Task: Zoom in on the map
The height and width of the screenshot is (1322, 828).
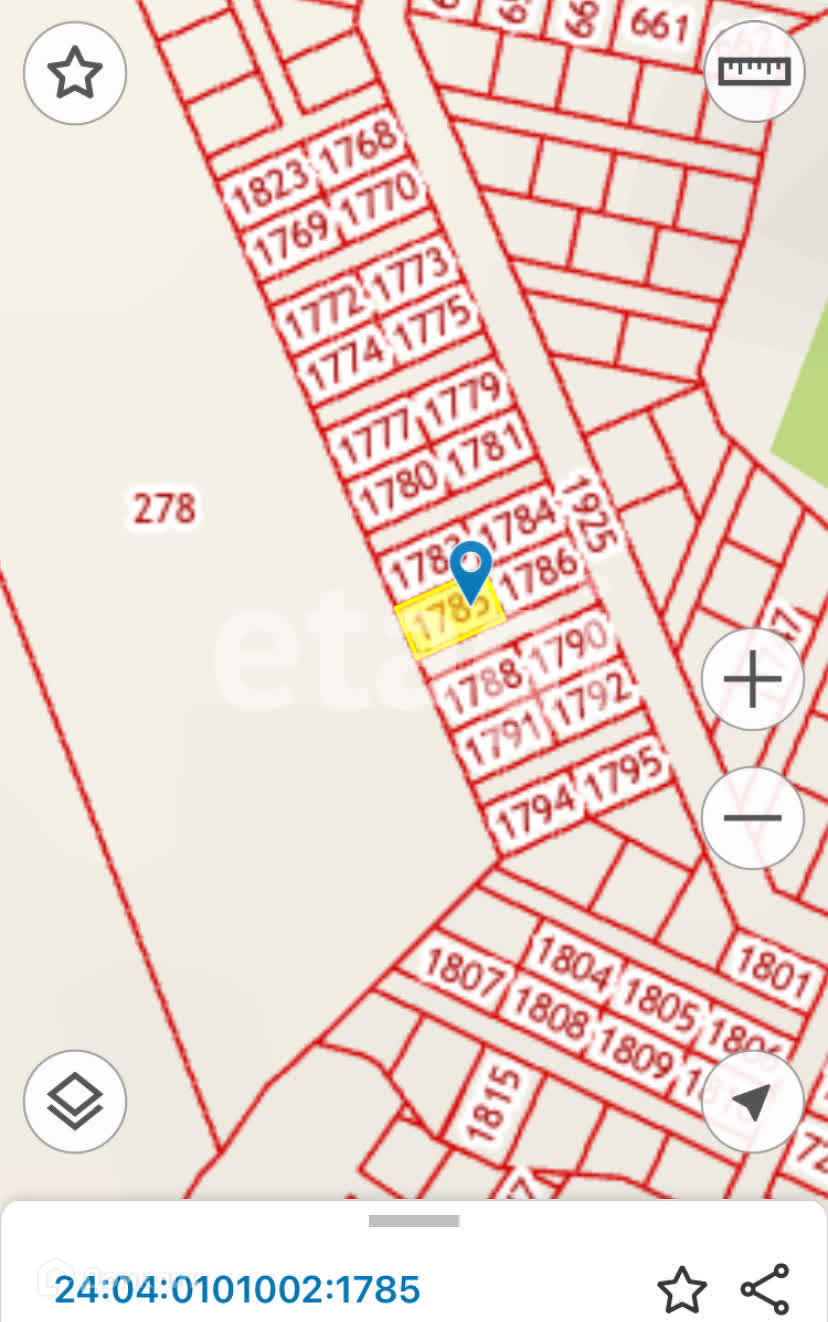Action: click(752, 680)
